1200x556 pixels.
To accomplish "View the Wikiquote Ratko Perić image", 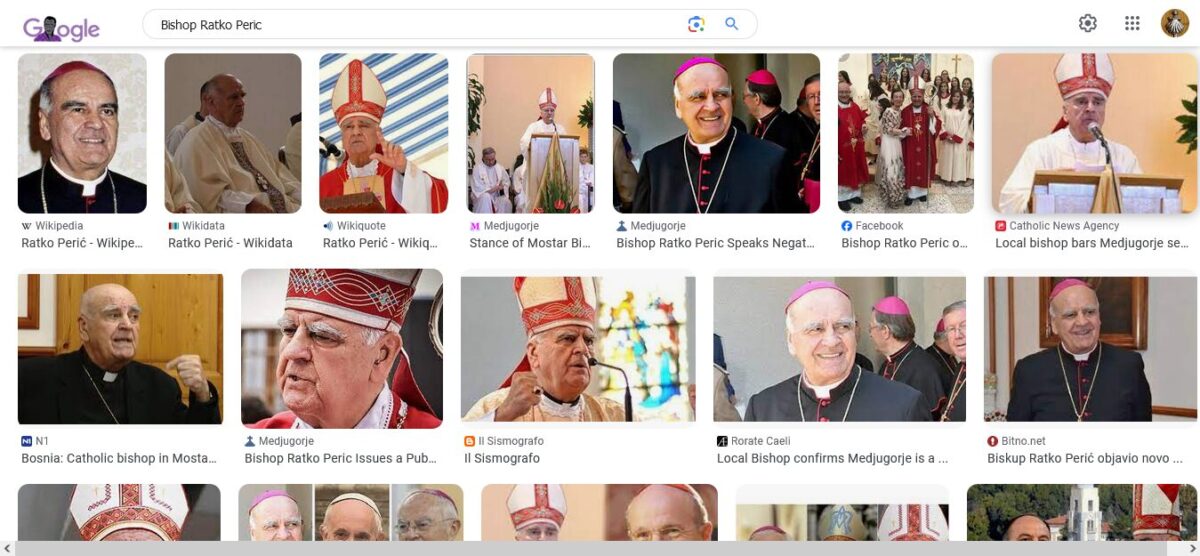I will pos(384,133).
